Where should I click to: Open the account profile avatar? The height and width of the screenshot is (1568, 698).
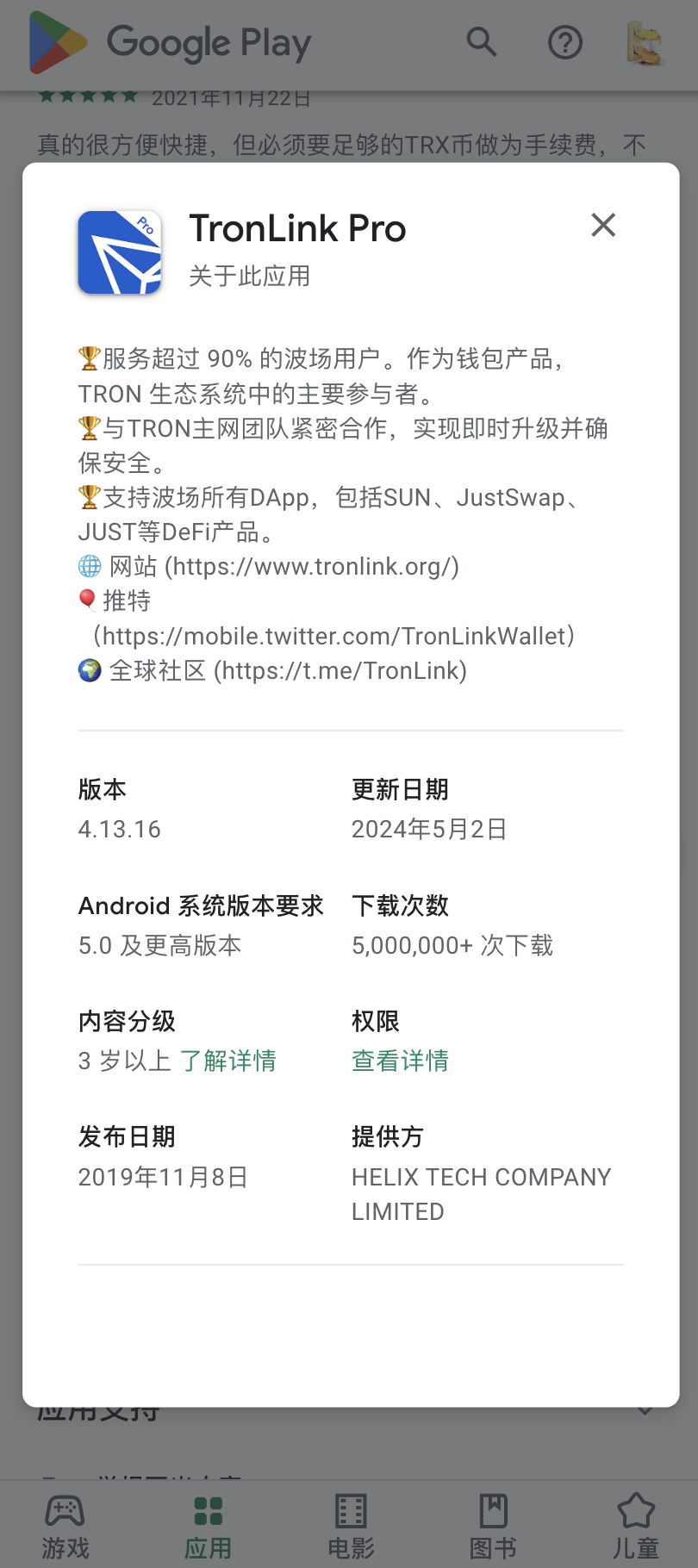pos(645,43)
